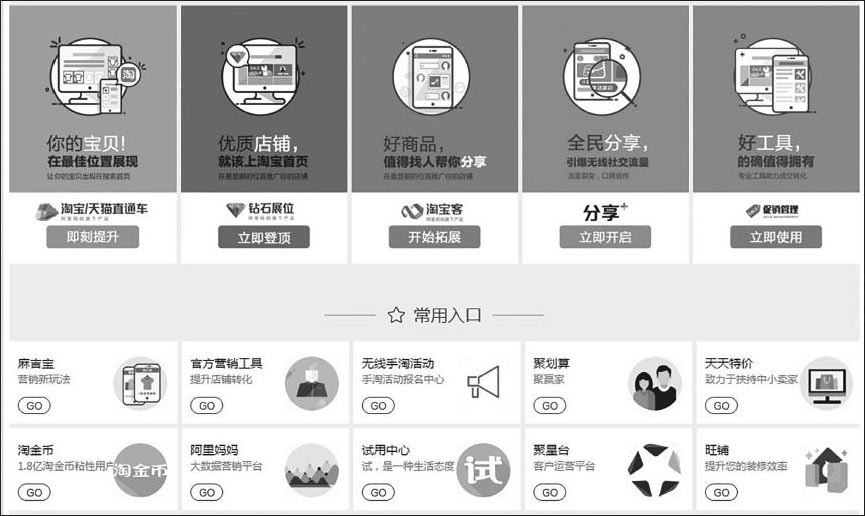
Task: Tap GO in the 聚划算 card
Action: tap(550, 406)
